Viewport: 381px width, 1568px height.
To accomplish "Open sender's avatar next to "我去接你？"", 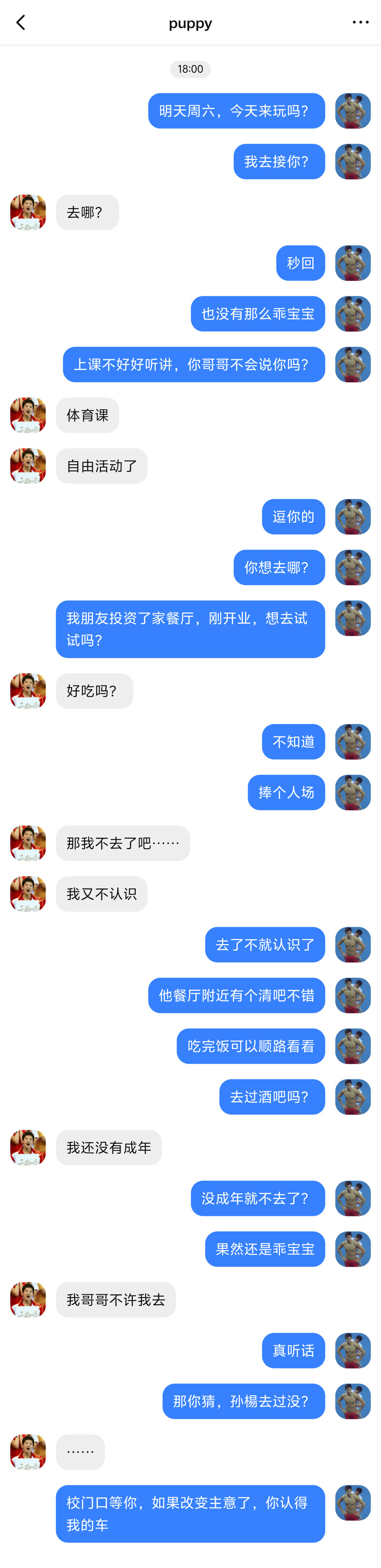I will tap(353, 162).
